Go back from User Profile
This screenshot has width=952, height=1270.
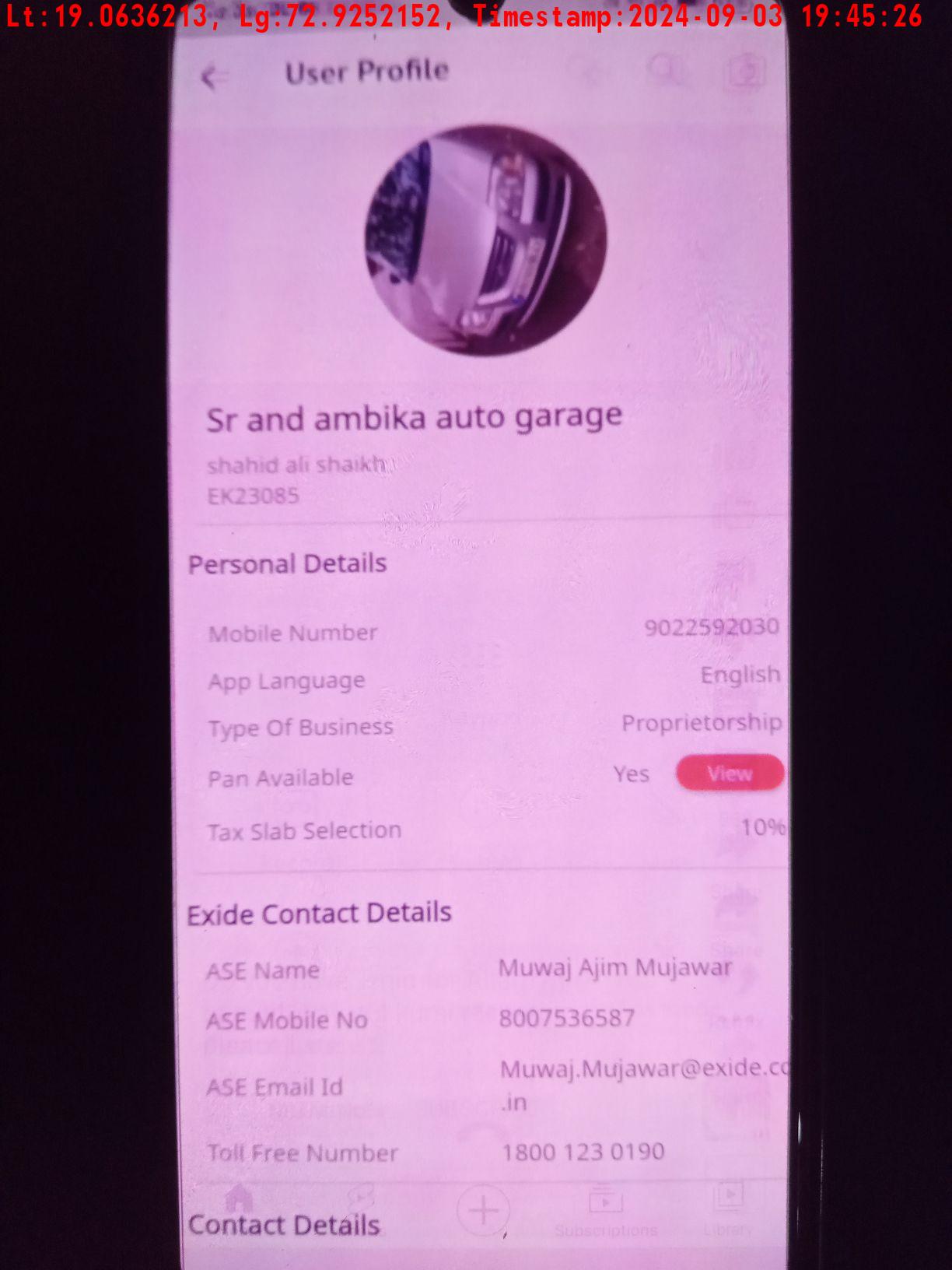[212, 76]
